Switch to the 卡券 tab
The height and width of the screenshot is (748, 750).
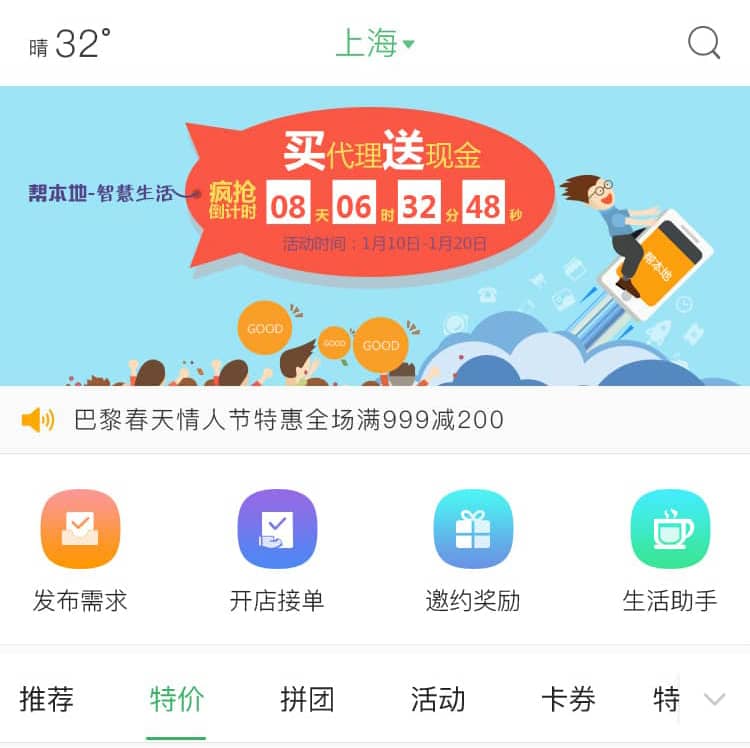click(x=568, y=699)
